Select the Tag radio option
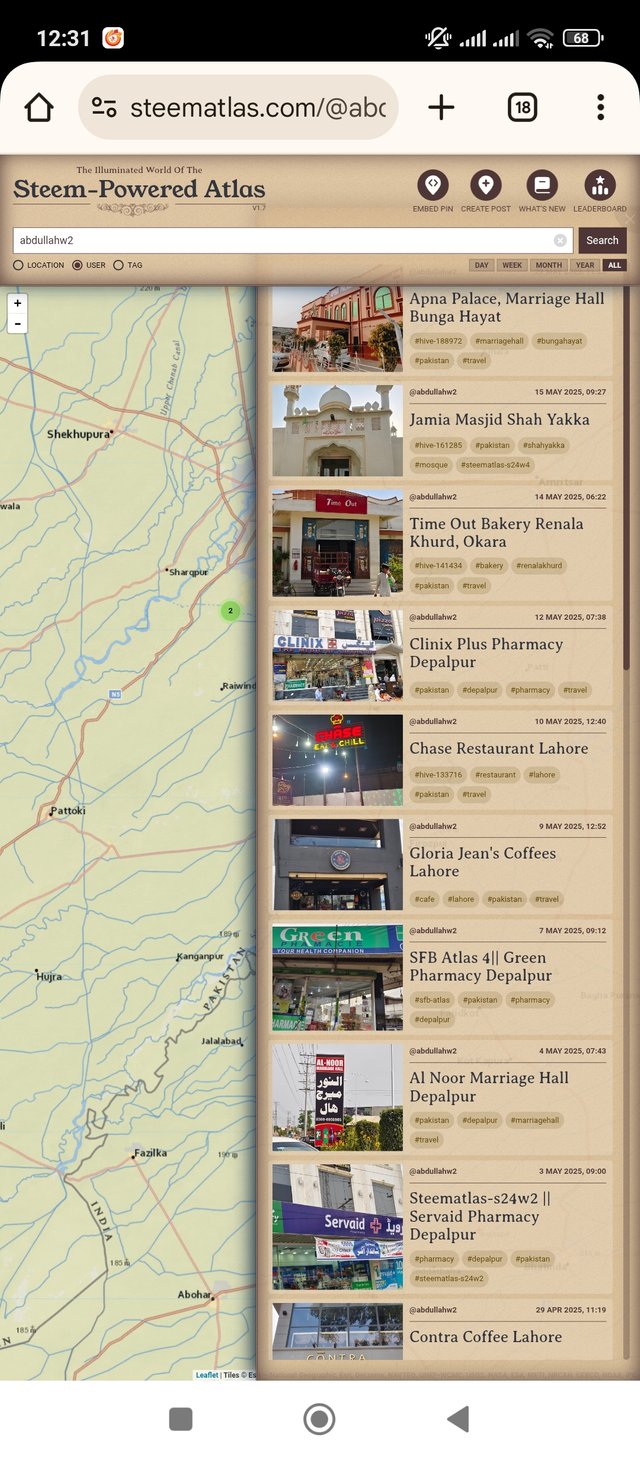The height and width of the screenshot is (1458, 640). [x=118, y=266]
